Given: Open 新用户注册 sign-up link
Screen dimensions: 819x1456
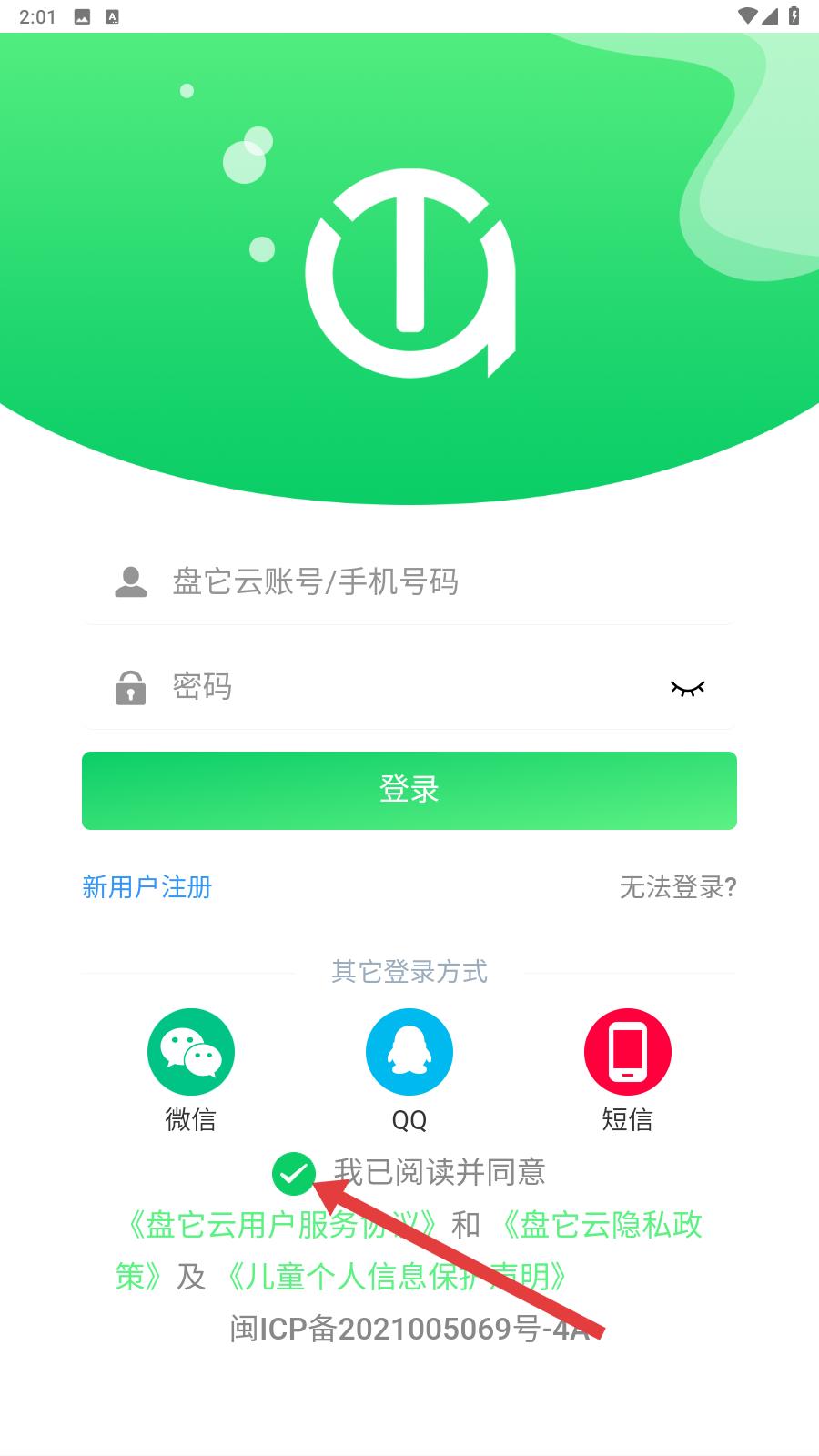Looking at the screenshot, I should 147,886.
